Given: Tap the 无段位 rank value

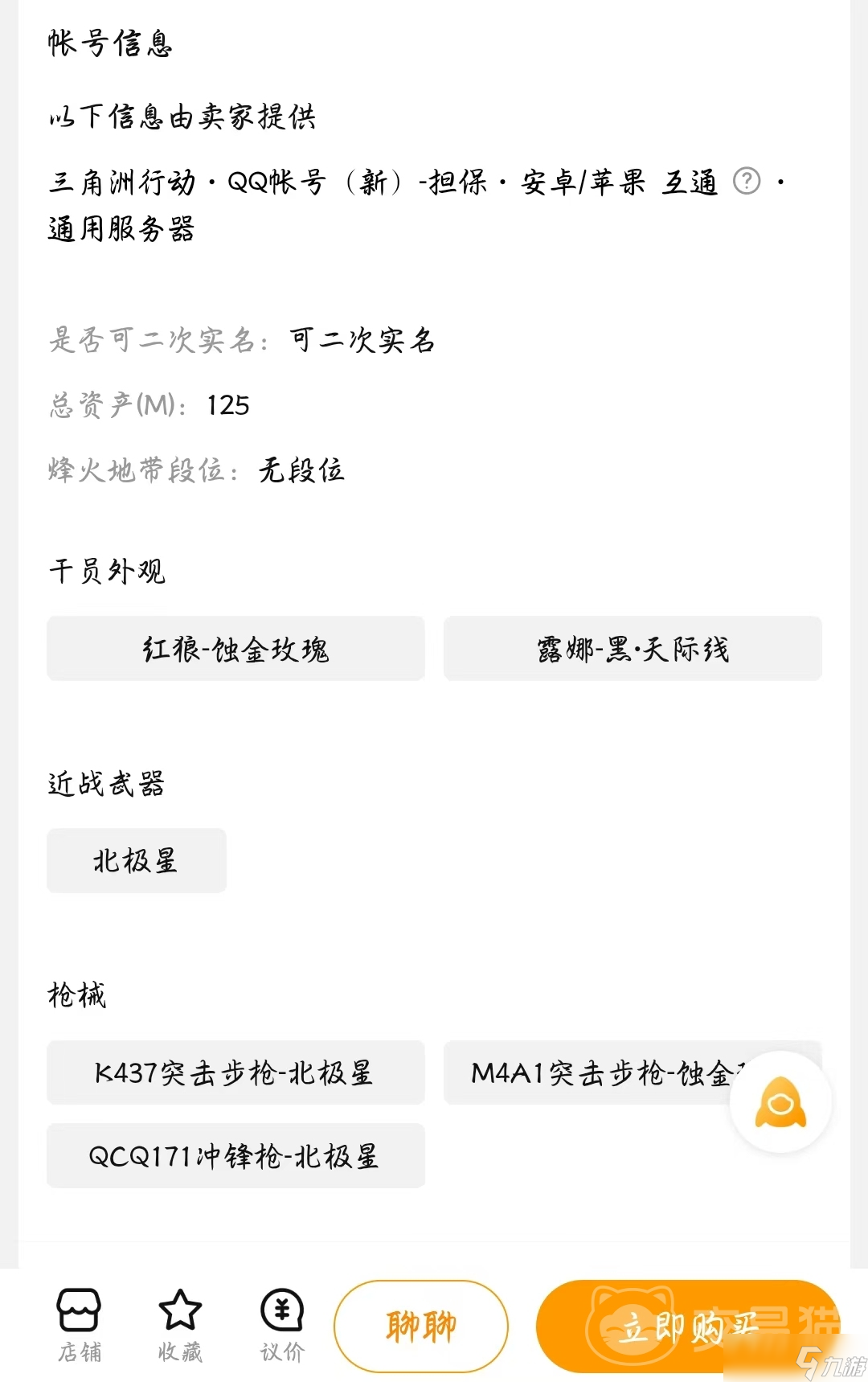Looking at the screenshot, I should [x=300, y=473].
